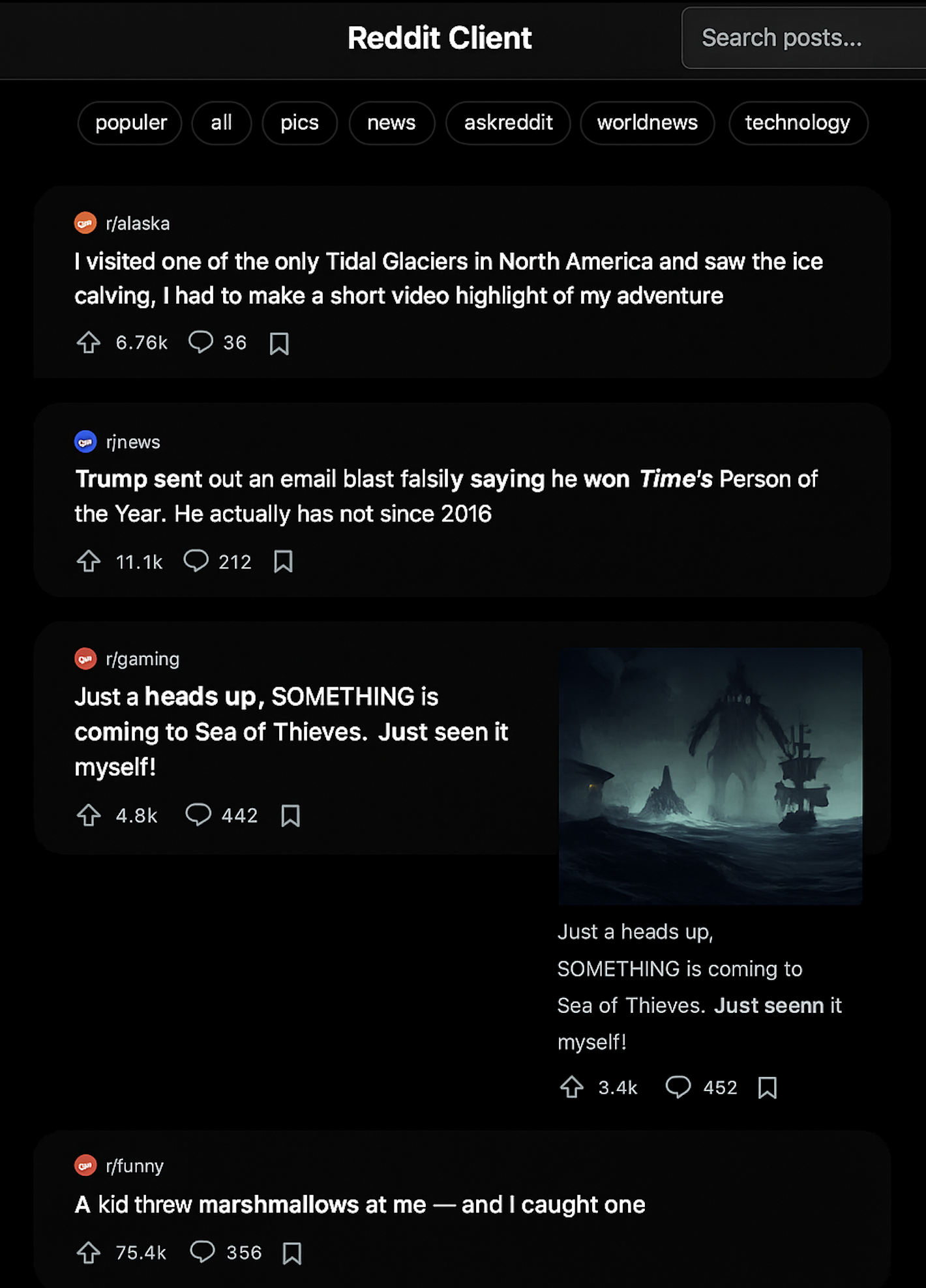Bookmark the Trump Person of the Year post
The height and width of the screenshot is (1288, 926).
tap(282, 561)
